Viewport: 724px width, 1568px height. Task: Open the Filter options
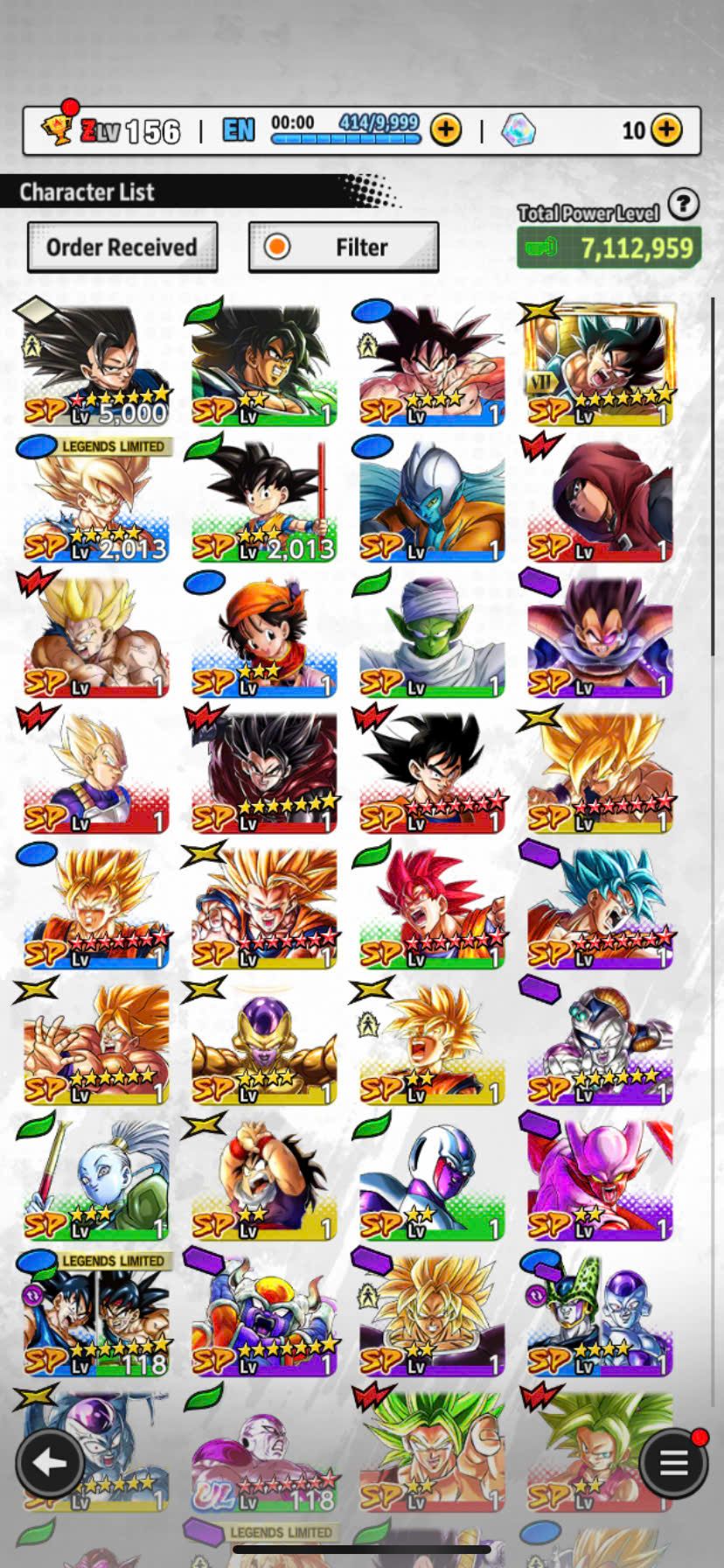[x=344, y=248]
